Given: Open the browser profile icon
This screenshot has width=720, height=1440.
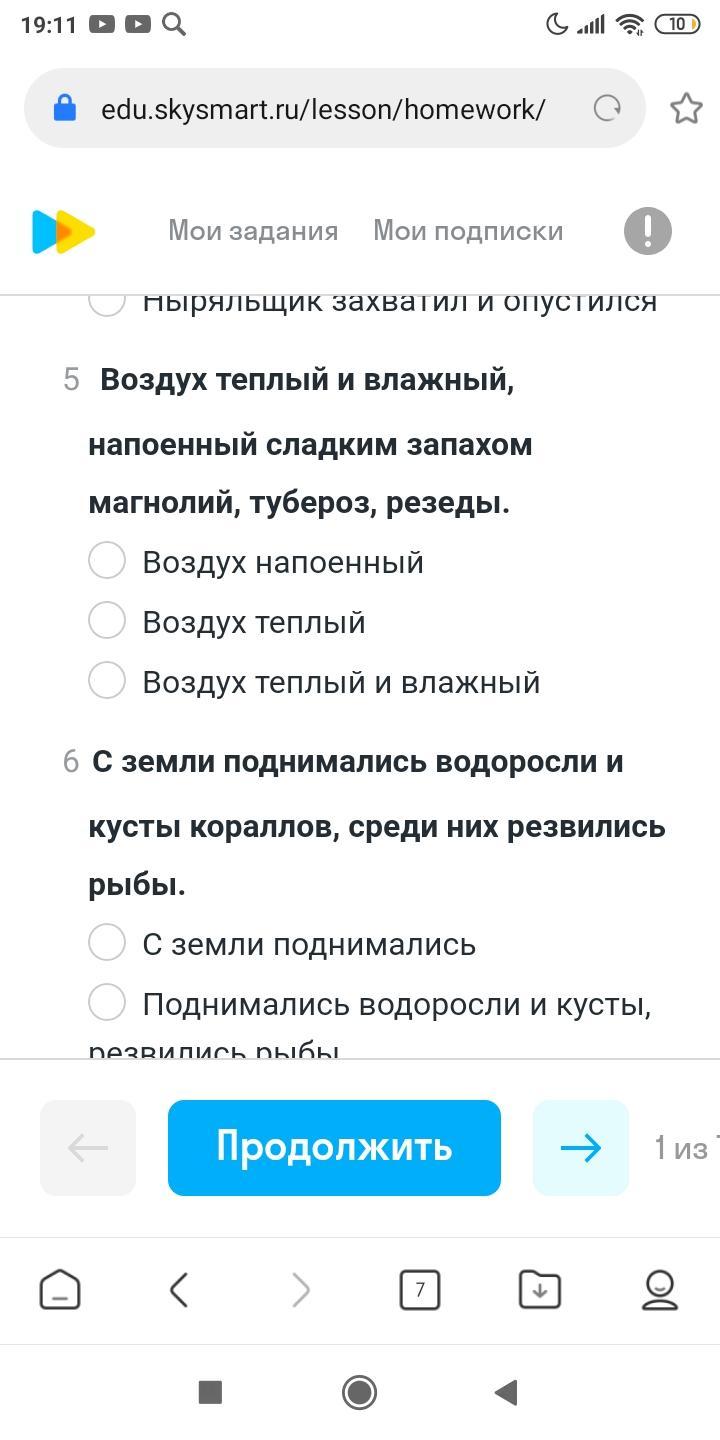Looking at the screenshot, I should coord(660,1290).
